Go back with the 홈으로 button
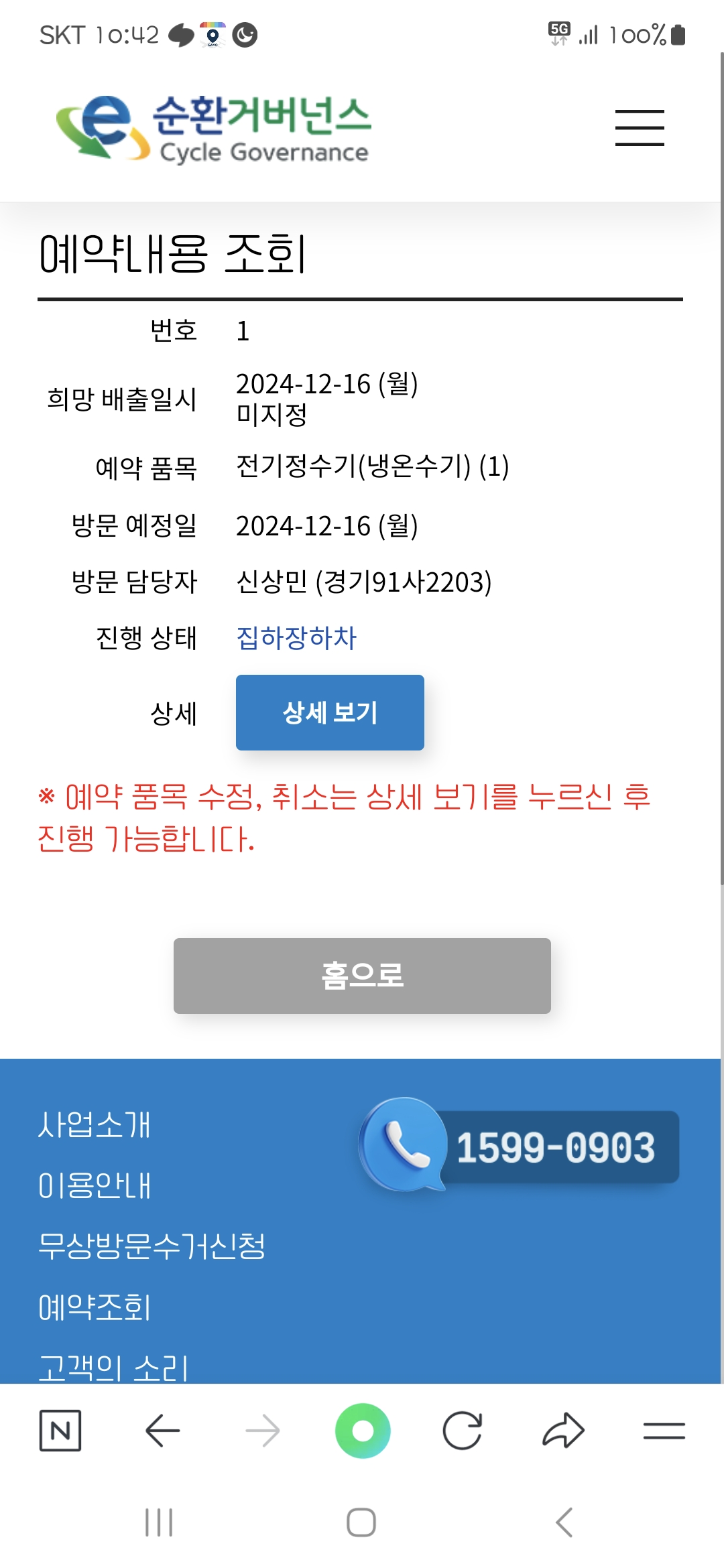The image size is (724, 1568). pos(362,976)
